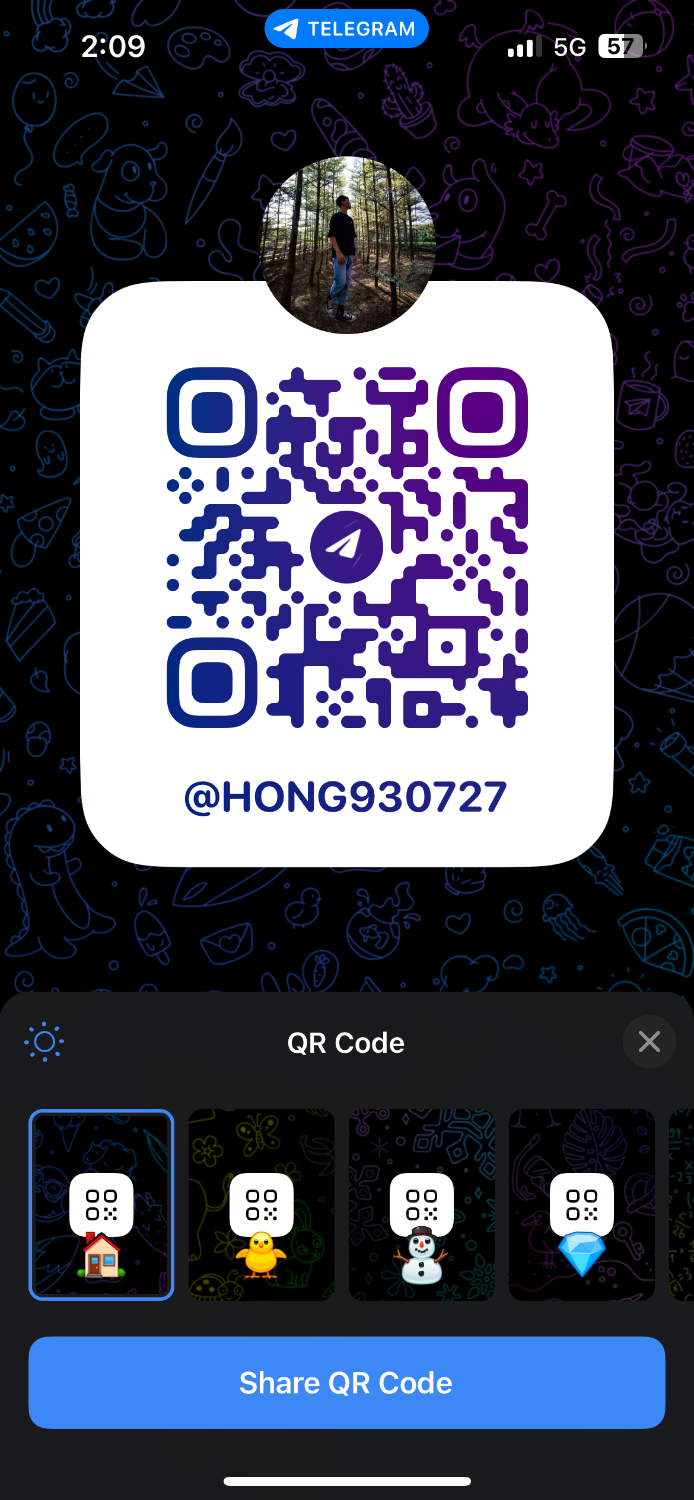Viewport: 694px width, 1500px height.
Task: Toggle the brightness sun icon
Action: 44,1042
